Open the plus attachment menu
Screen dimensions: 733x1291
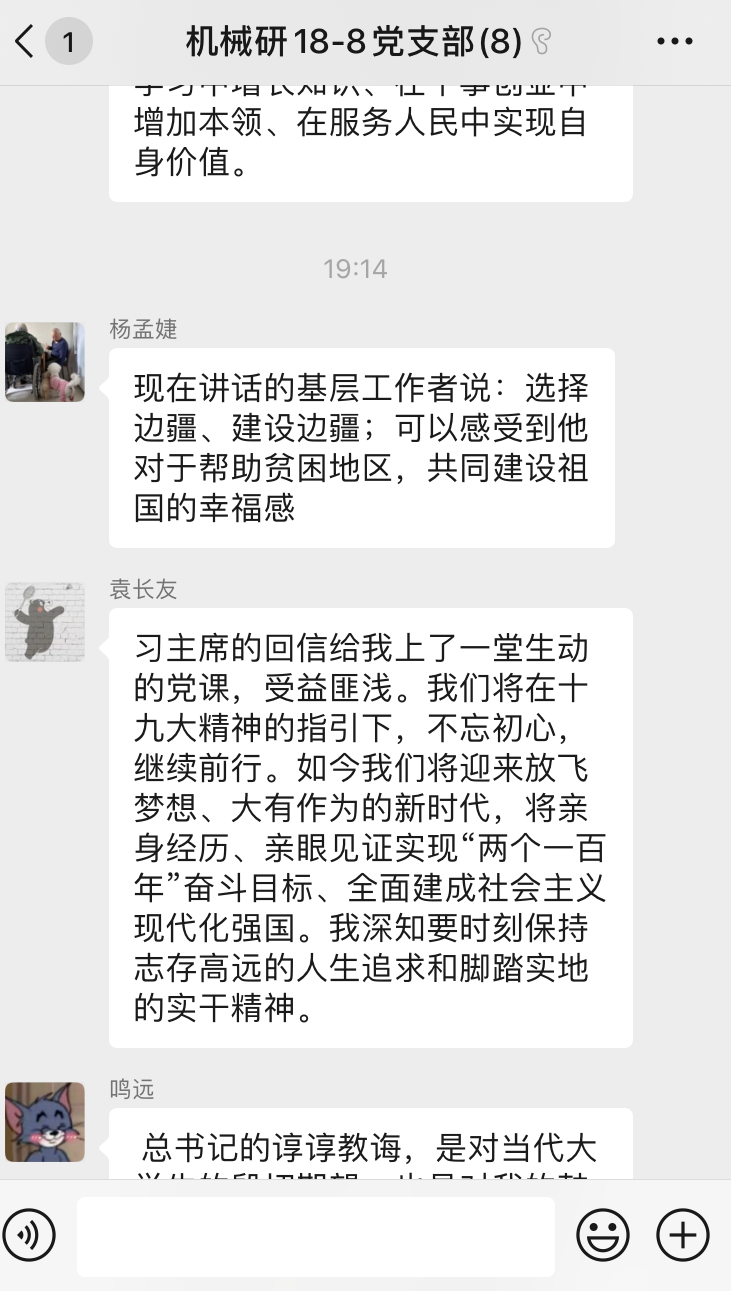(683, 1236)
